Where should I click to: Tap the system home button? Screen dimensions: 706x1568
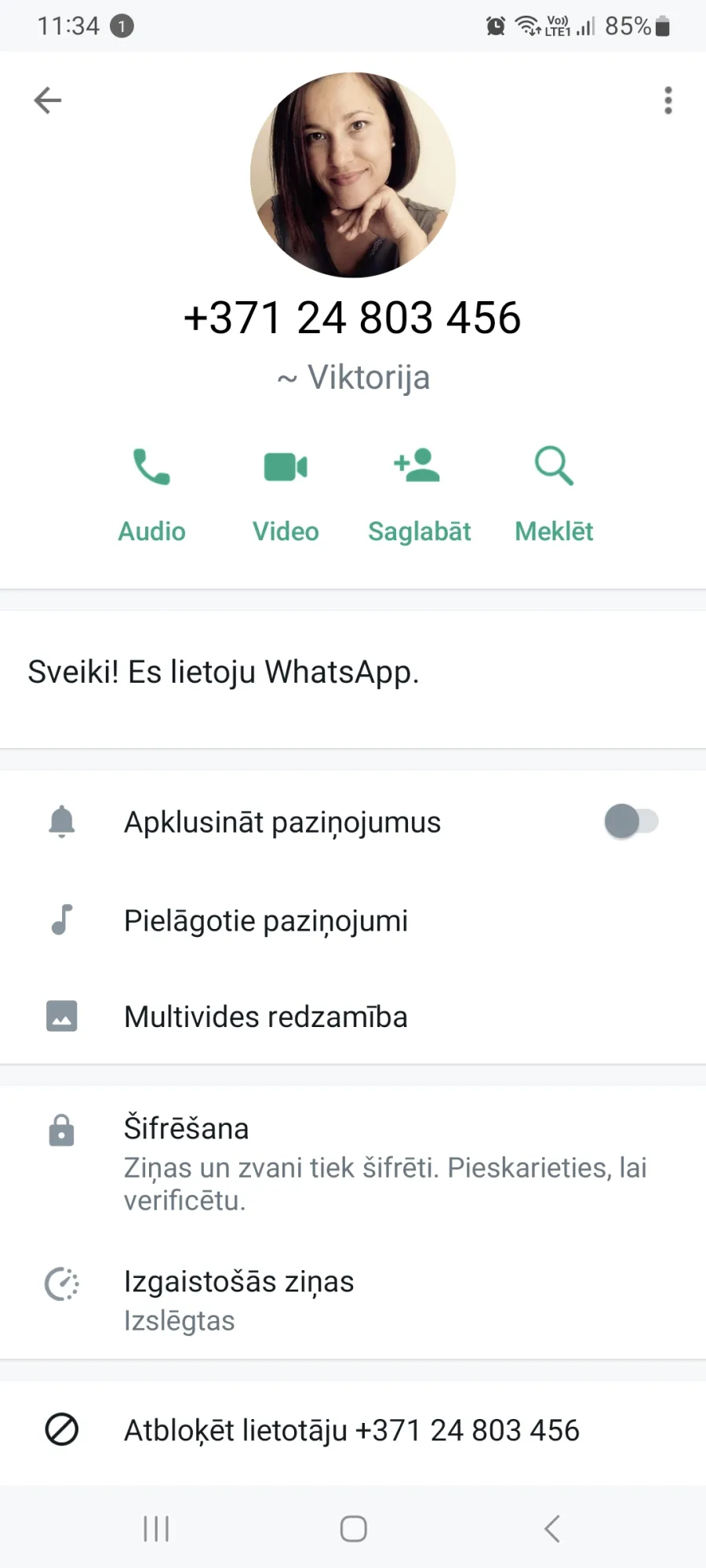[x=353, y=1528]
